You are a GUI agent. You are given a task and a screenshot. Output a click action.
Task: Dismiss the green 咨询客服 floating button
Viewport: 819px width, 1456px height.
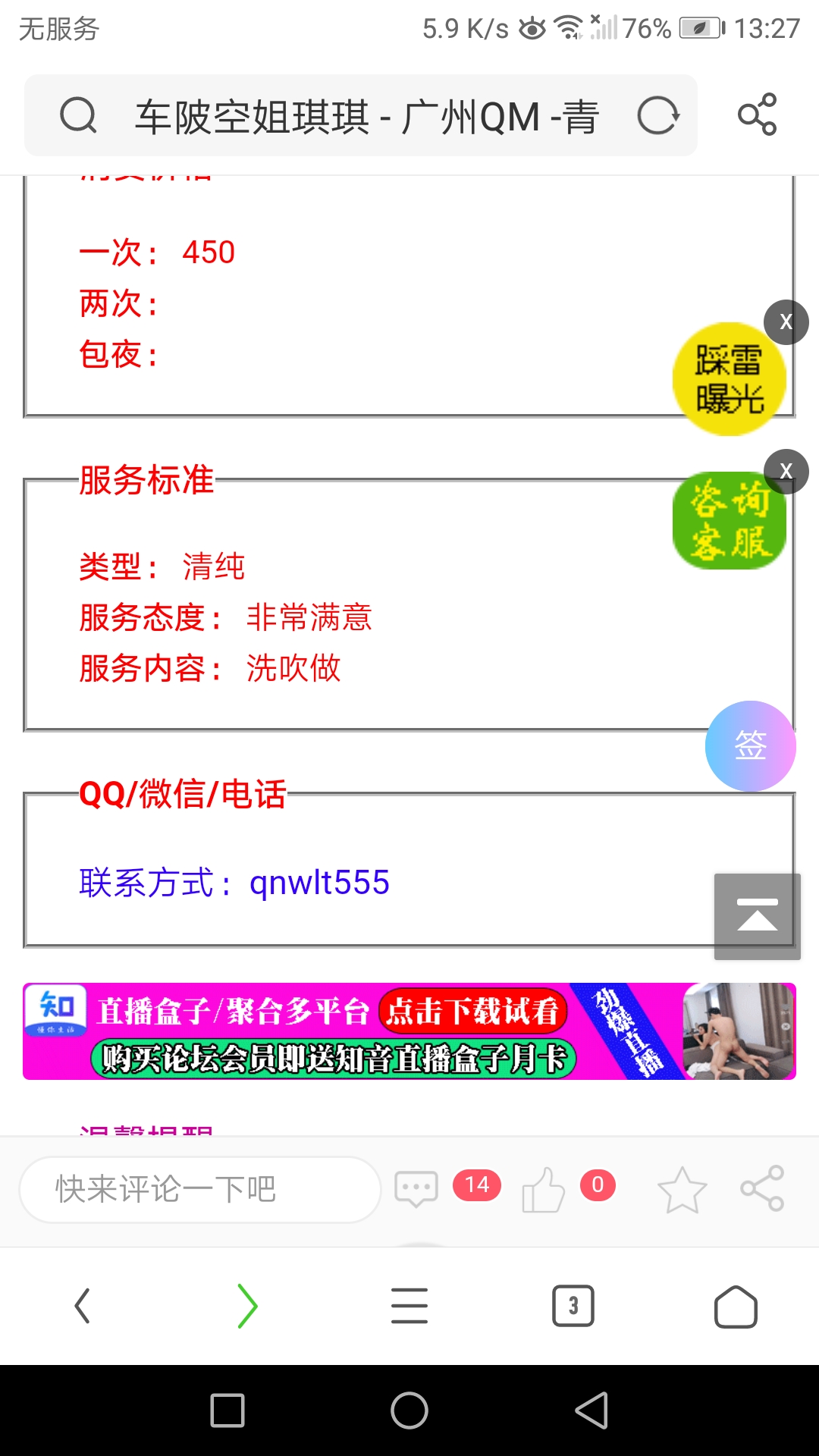[786, 472]
